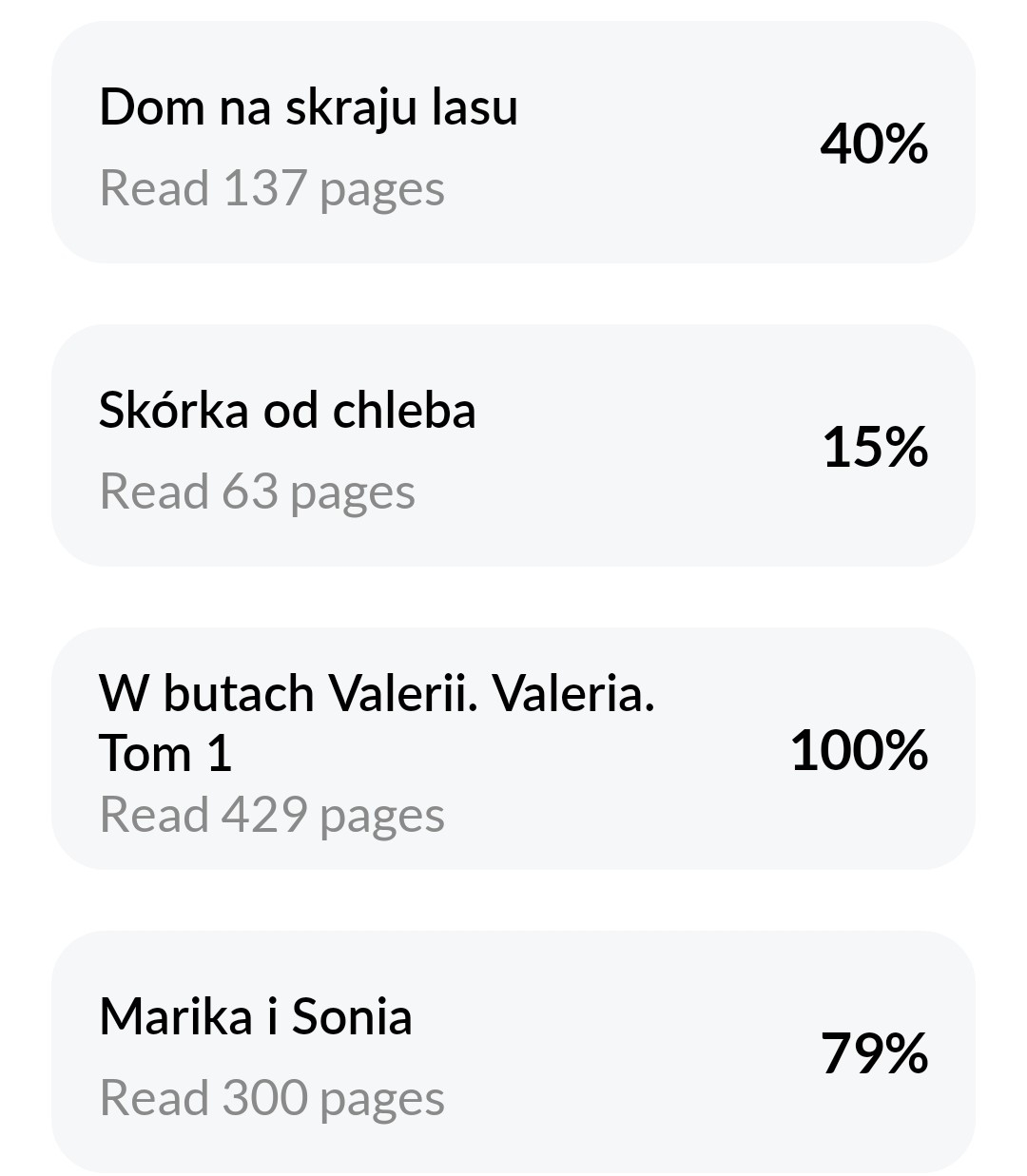
Task: Tap the Marika i Sonia card
Action: 513,1052
